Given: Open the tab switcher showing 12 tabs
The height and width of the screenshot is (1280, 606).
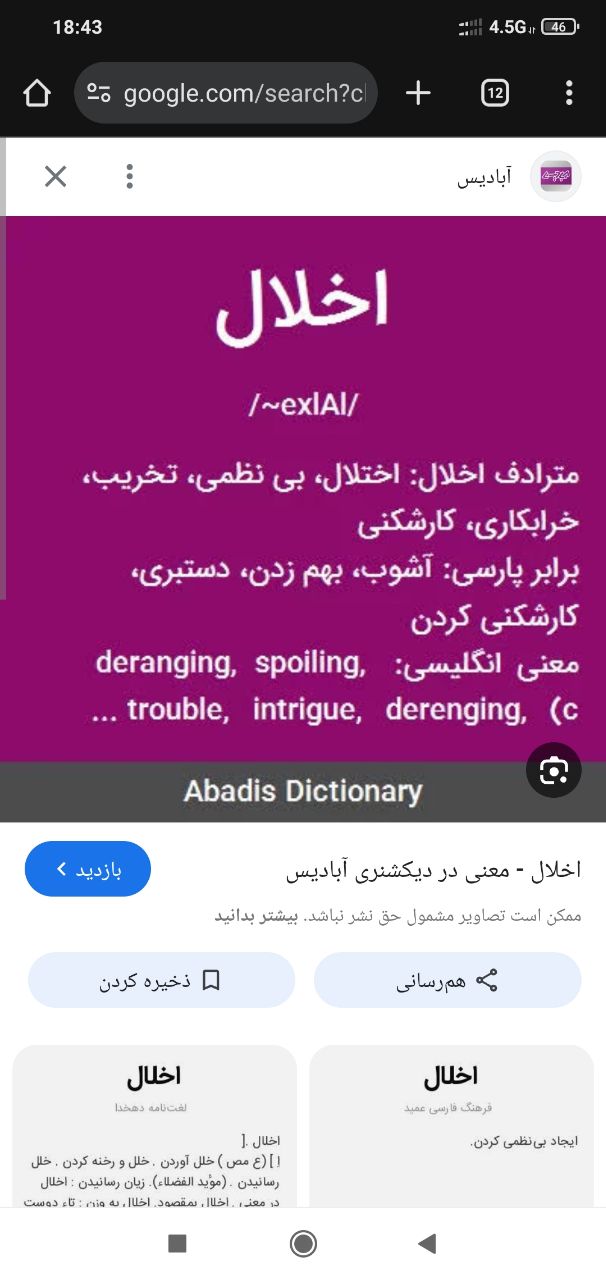Looking at the screenshot, I should (x=495, y=94).
